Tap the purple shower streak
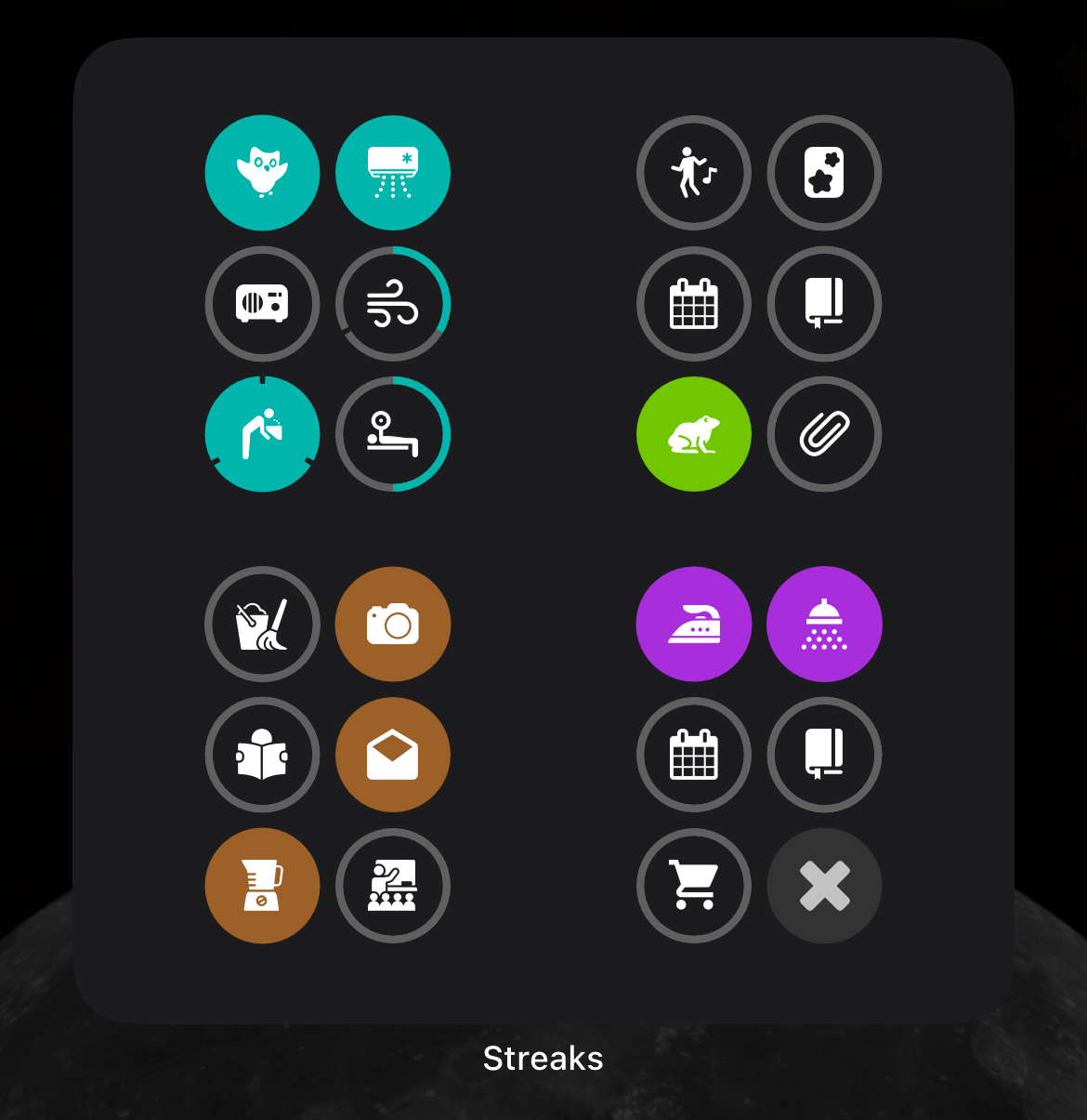 (824, 625)
